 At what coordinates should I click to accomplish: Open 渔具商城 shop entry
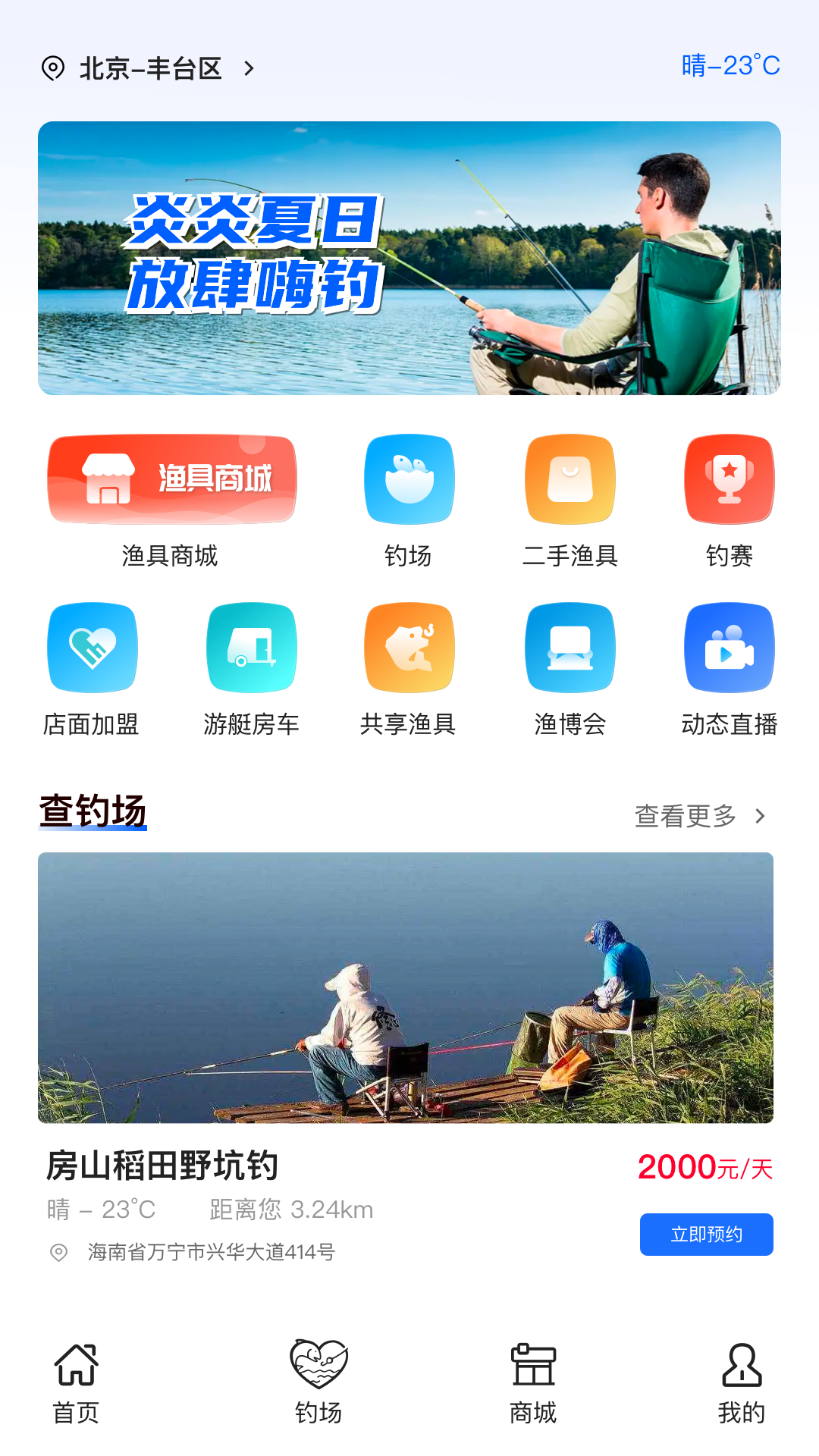[171, 479]
